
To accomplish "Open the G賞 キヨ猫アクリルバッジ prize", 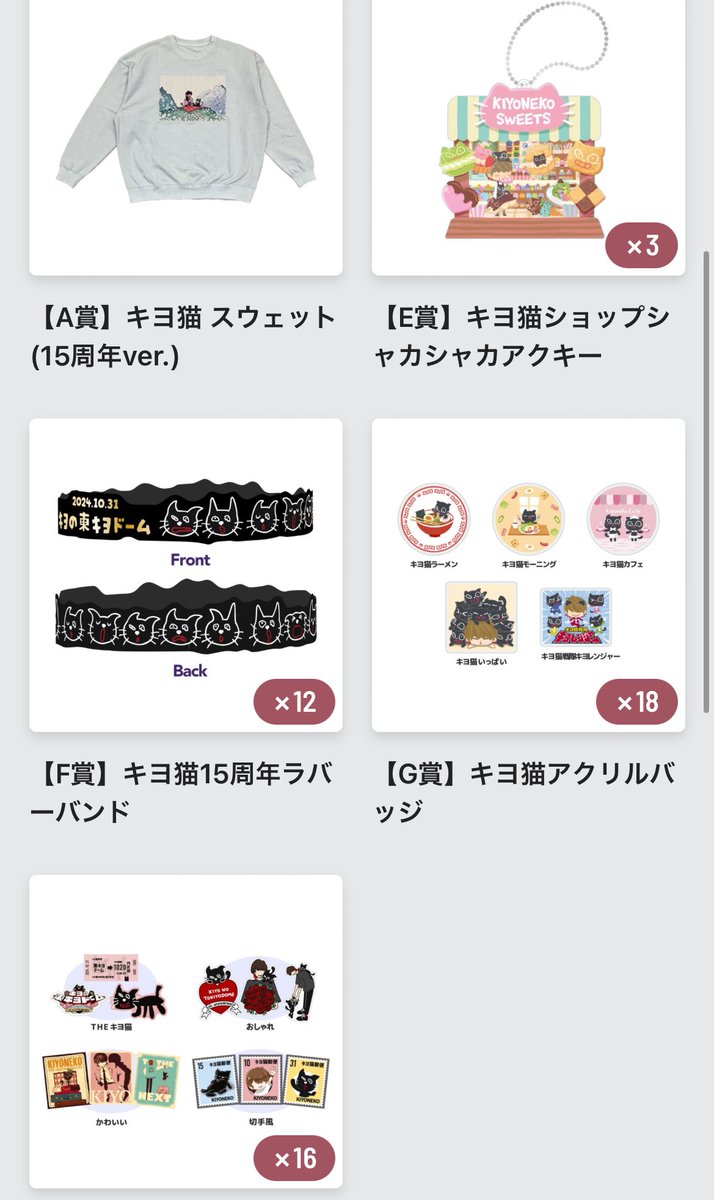I will [x=528, y=575].
